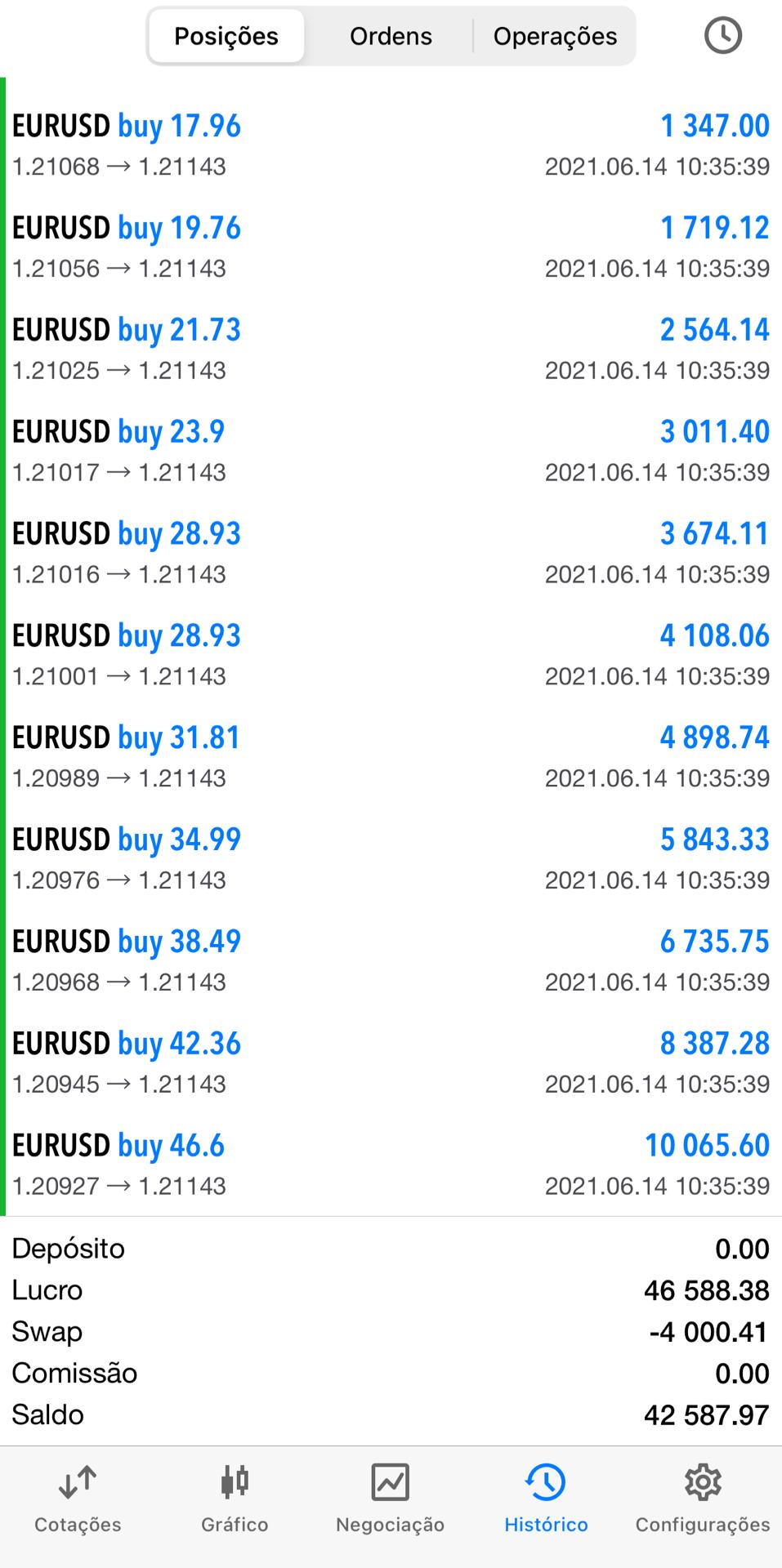Go to the Gráfico tab
This screenshot has width=782, height=1568.
(x=235, y=1499)
